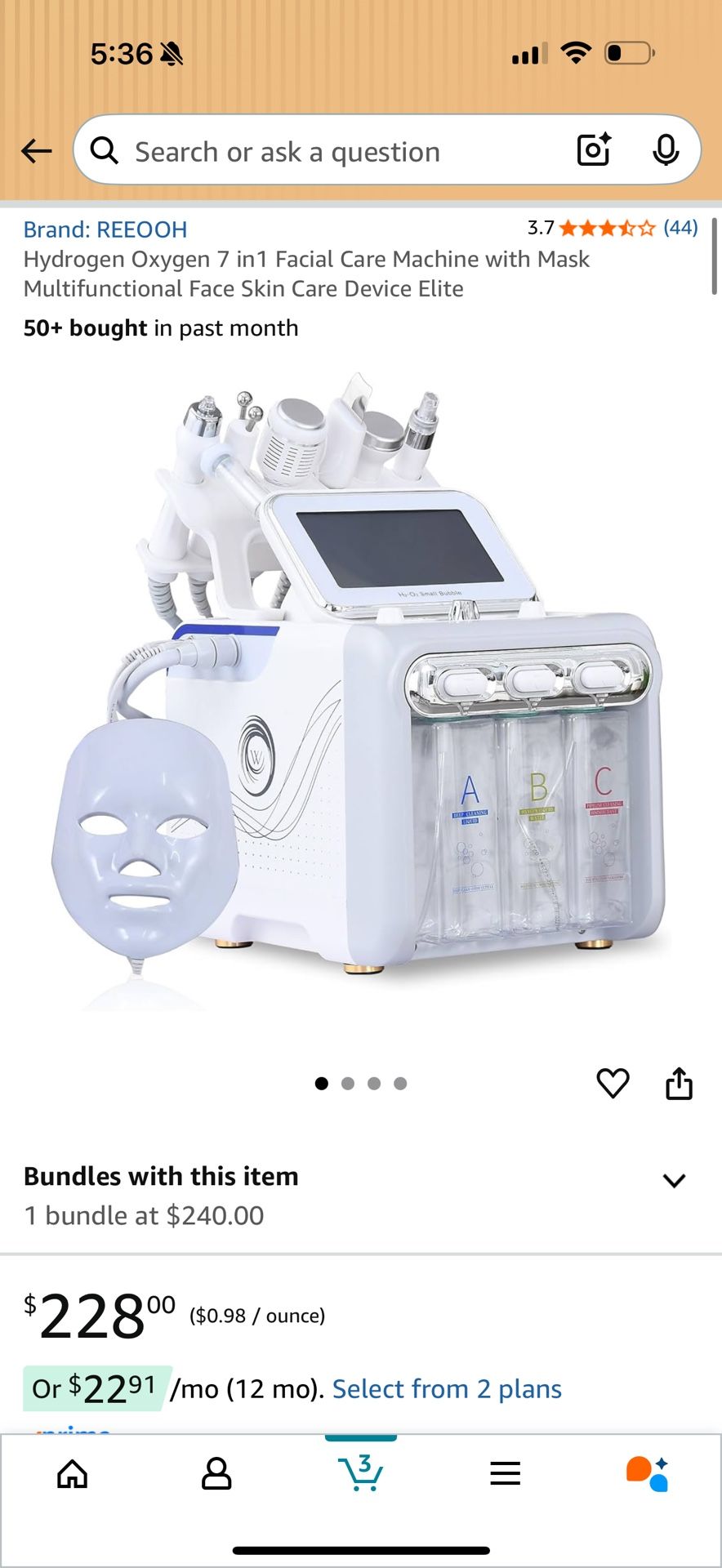The image size is (722, 1568).
Task: Go back using the arrow
Action: (x=37, y=151)
